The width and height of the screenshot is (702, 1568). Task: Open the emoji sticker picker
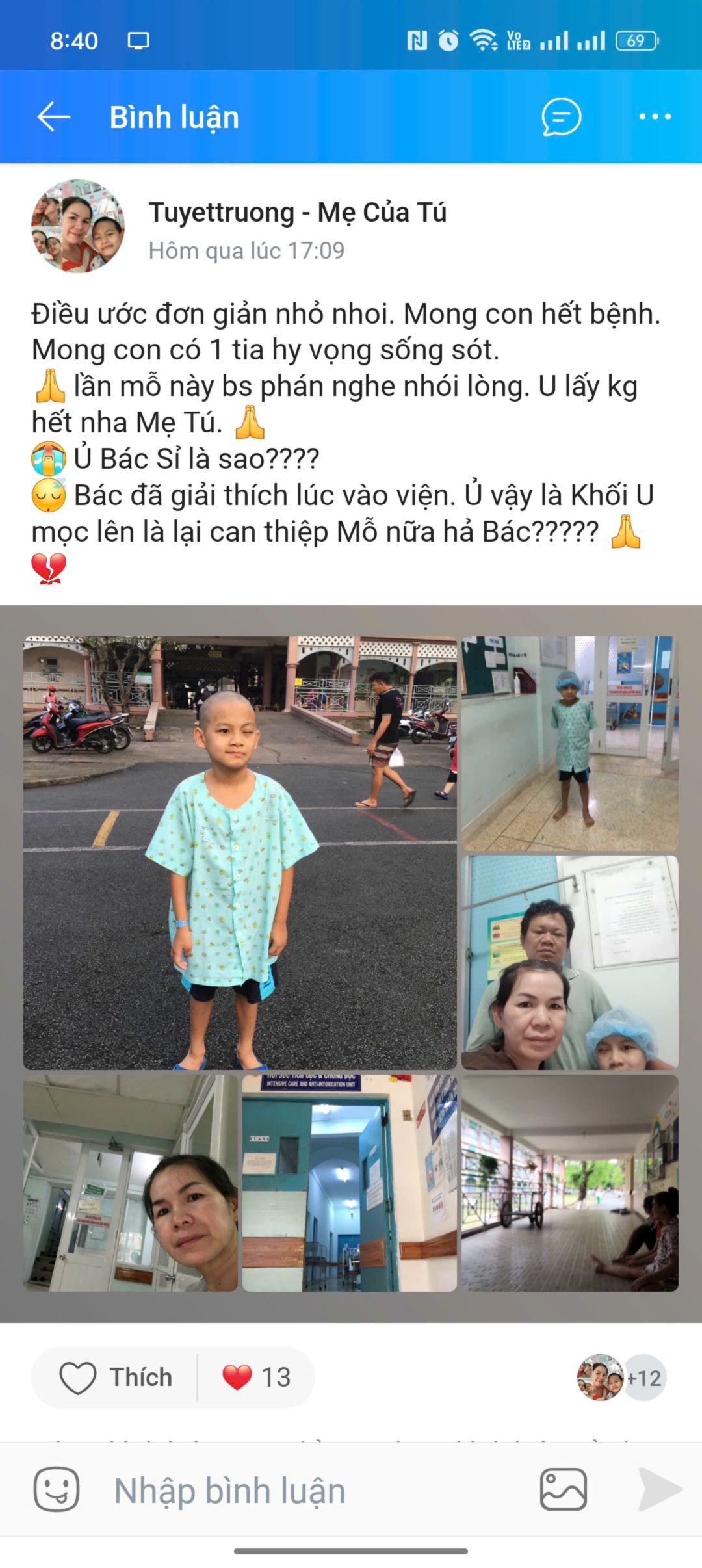pyautogui.click(x=57, y=1489)
